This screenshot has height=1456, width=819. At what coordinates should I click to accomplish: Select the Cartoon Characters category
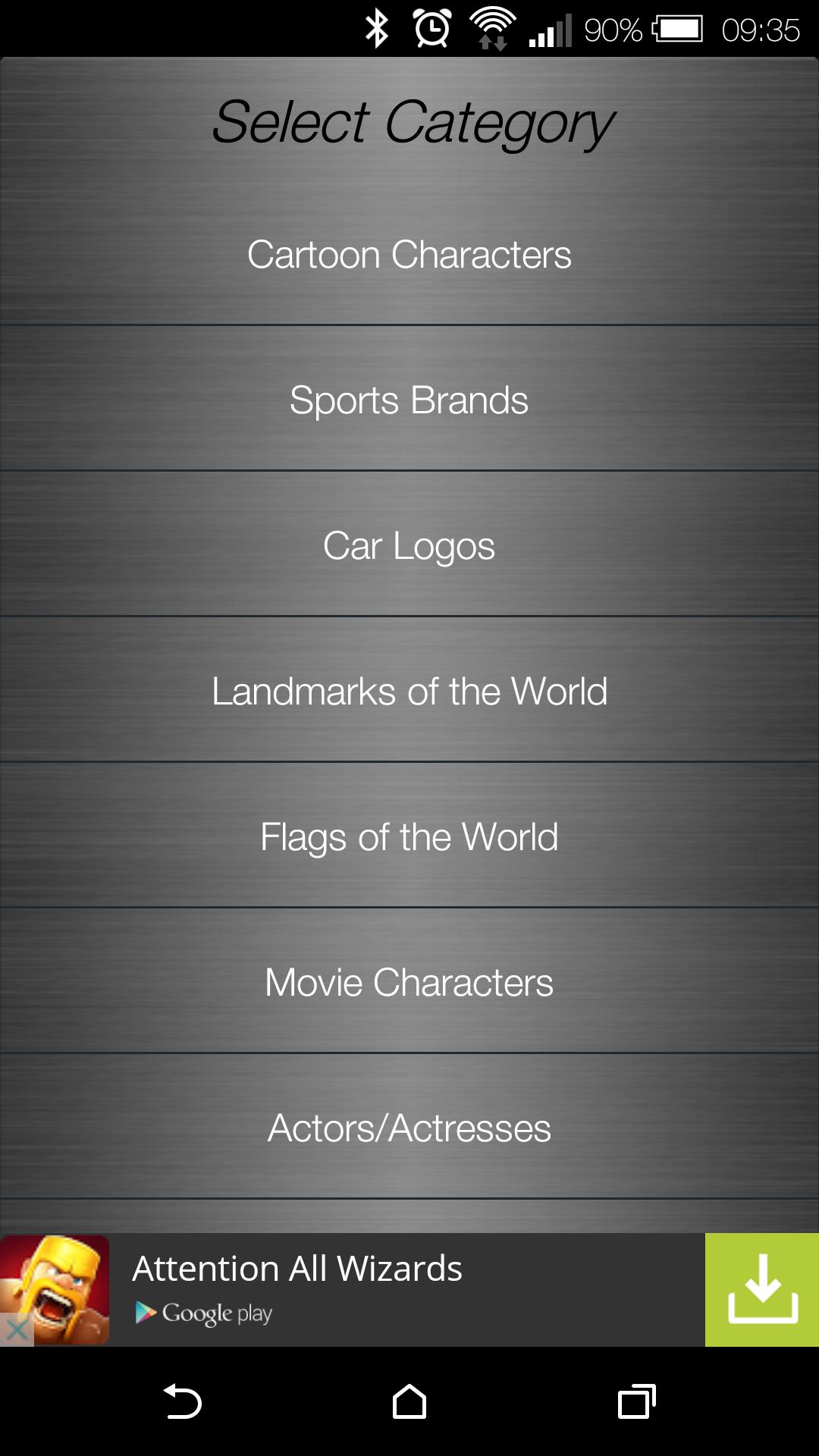(x=409, y=255)
